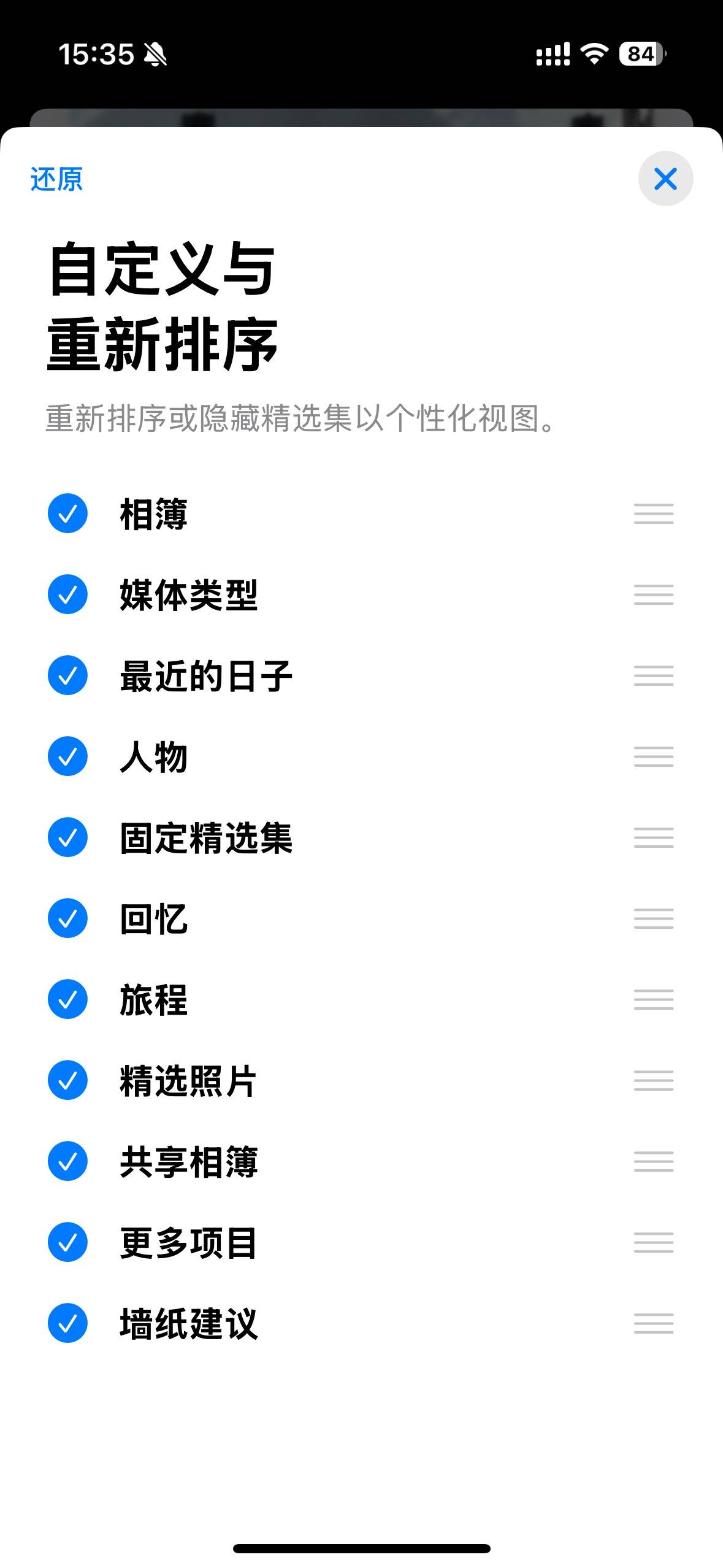Deselect 墙纸建议
Screen dimensions: 723x1568
tap(67, 1323)
